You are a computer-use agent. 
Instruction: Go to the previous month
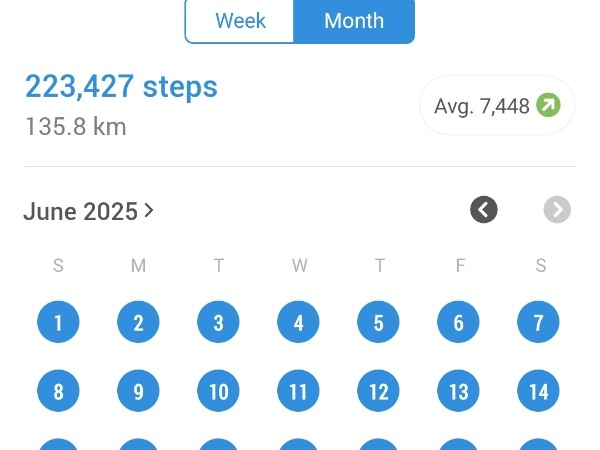point(484,210)
